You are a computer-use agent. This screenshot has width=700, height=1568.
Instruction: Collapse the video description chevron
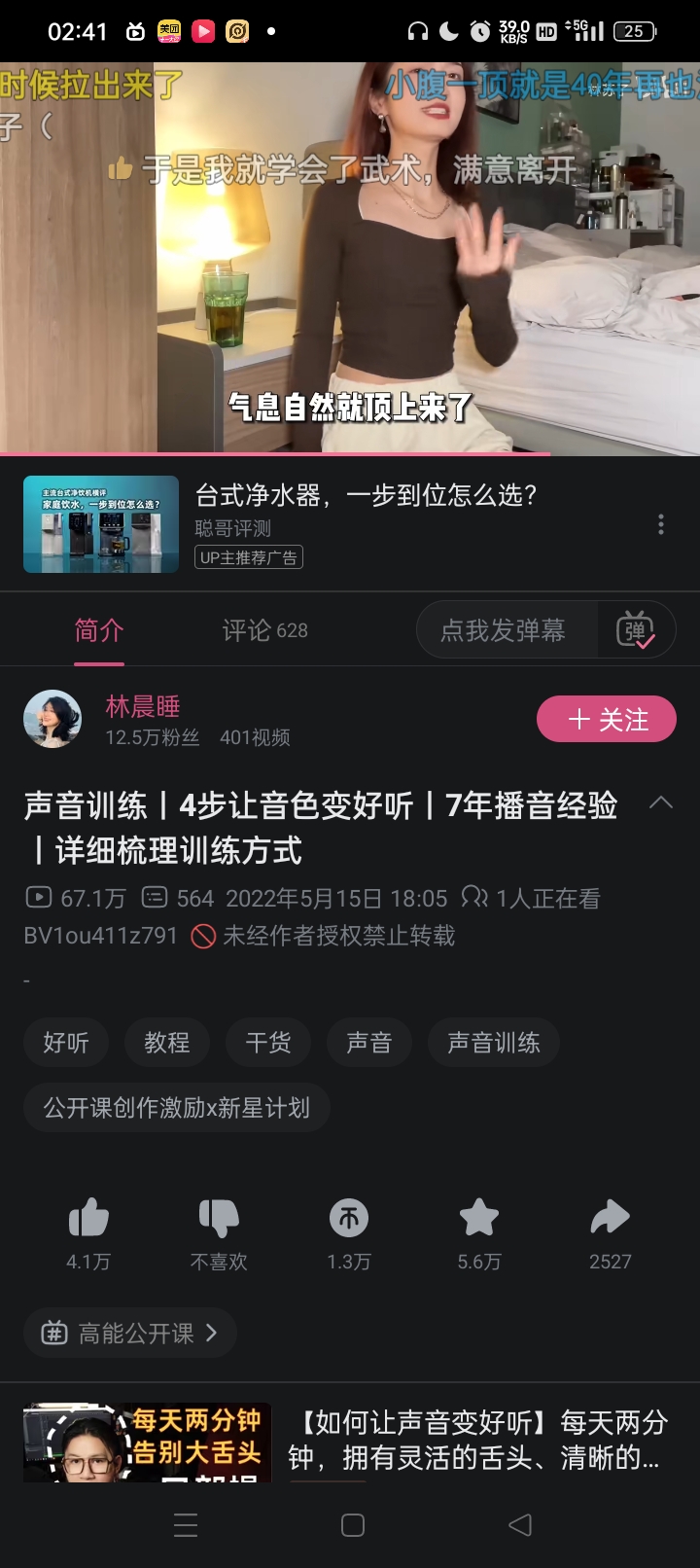point(661,803)
